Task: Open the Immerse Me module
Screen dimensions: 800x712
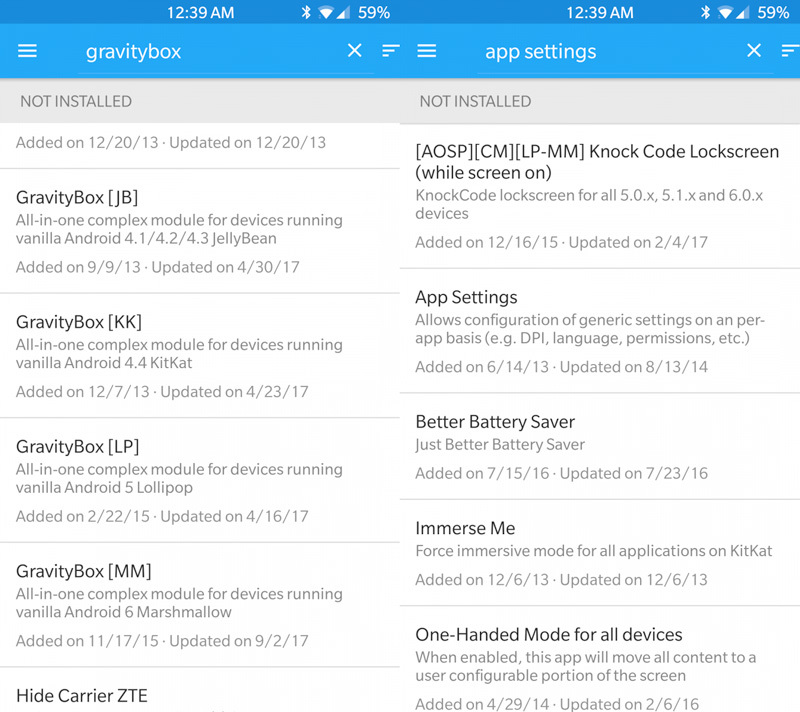Action: [600, 553]
